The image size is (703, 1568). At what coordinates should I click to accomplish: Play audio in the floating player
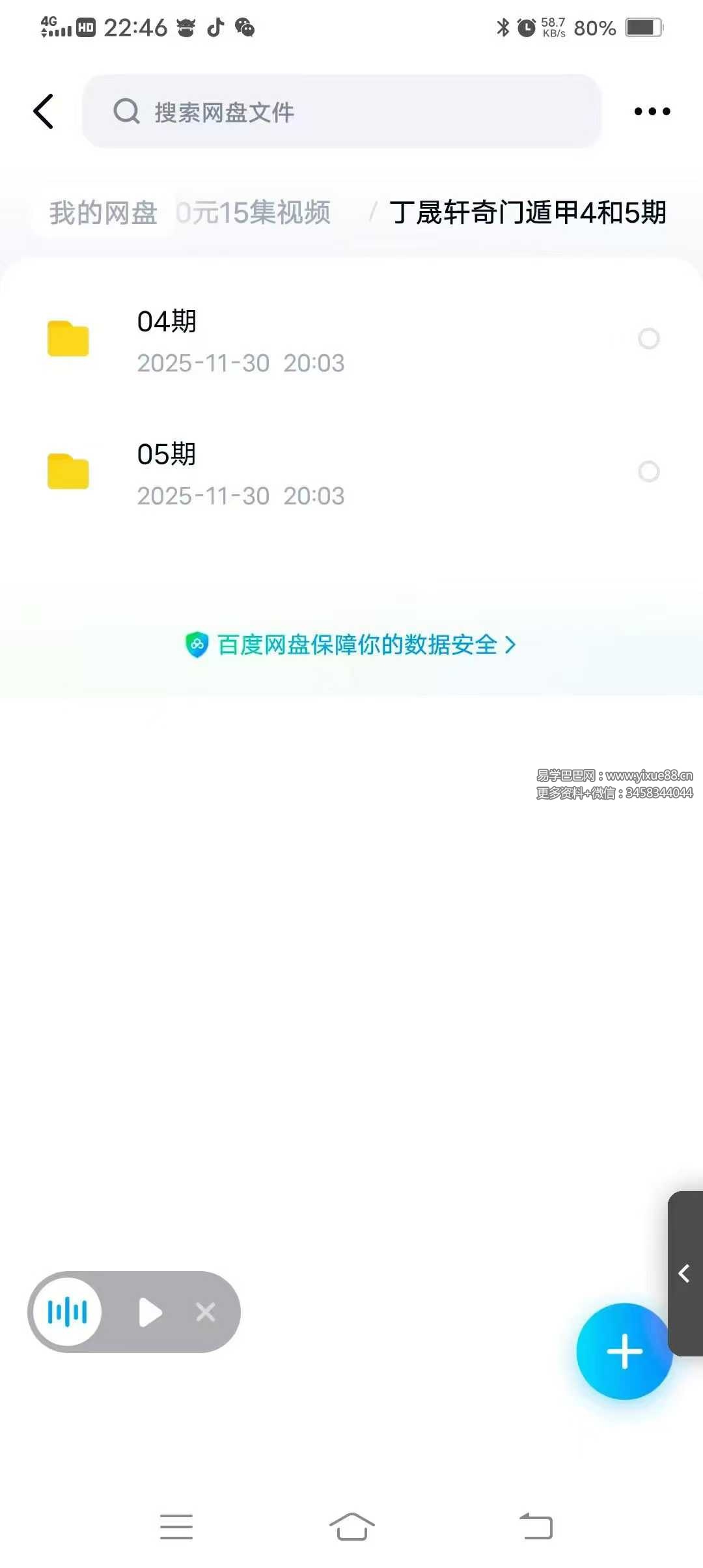[150, 1312]
